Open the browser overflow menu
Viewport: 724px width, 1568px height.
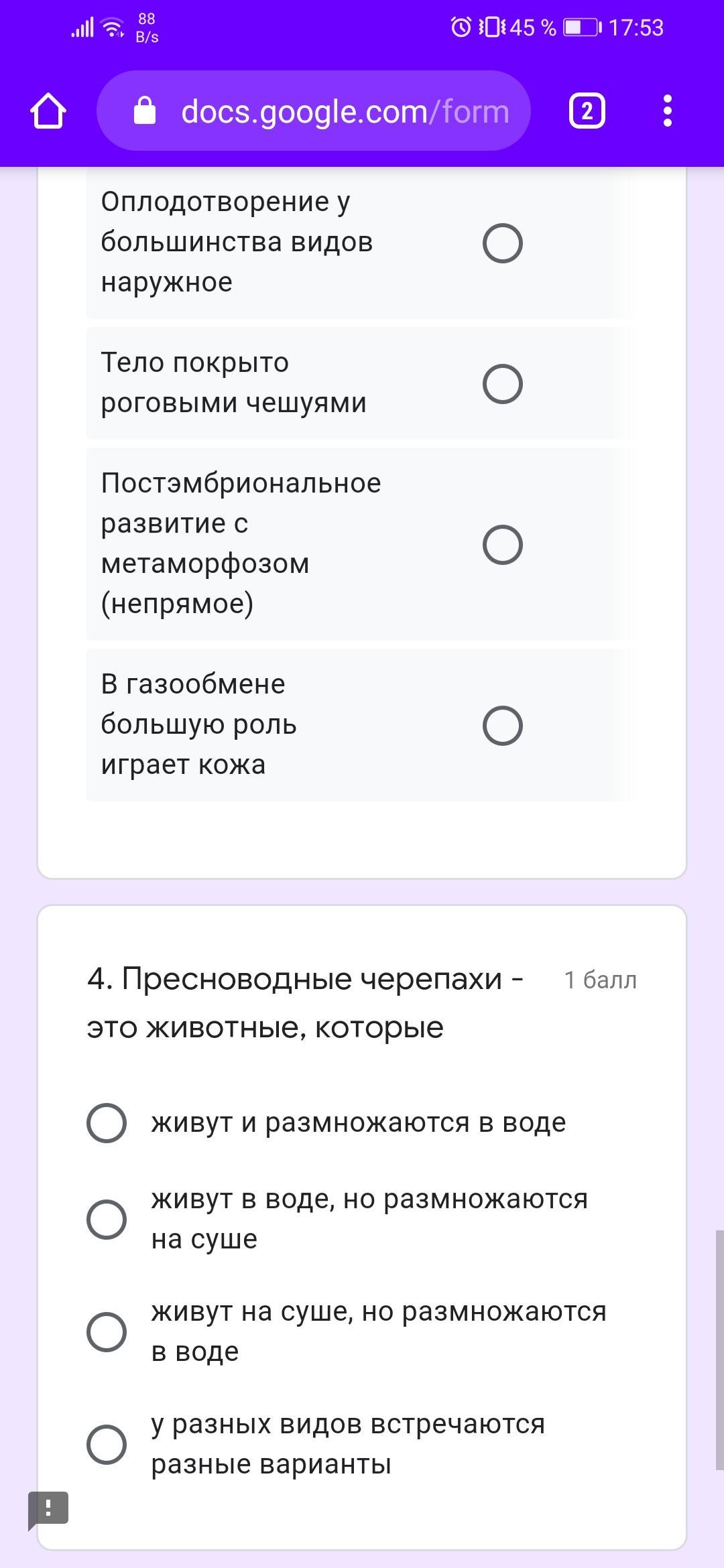point(667,111)
